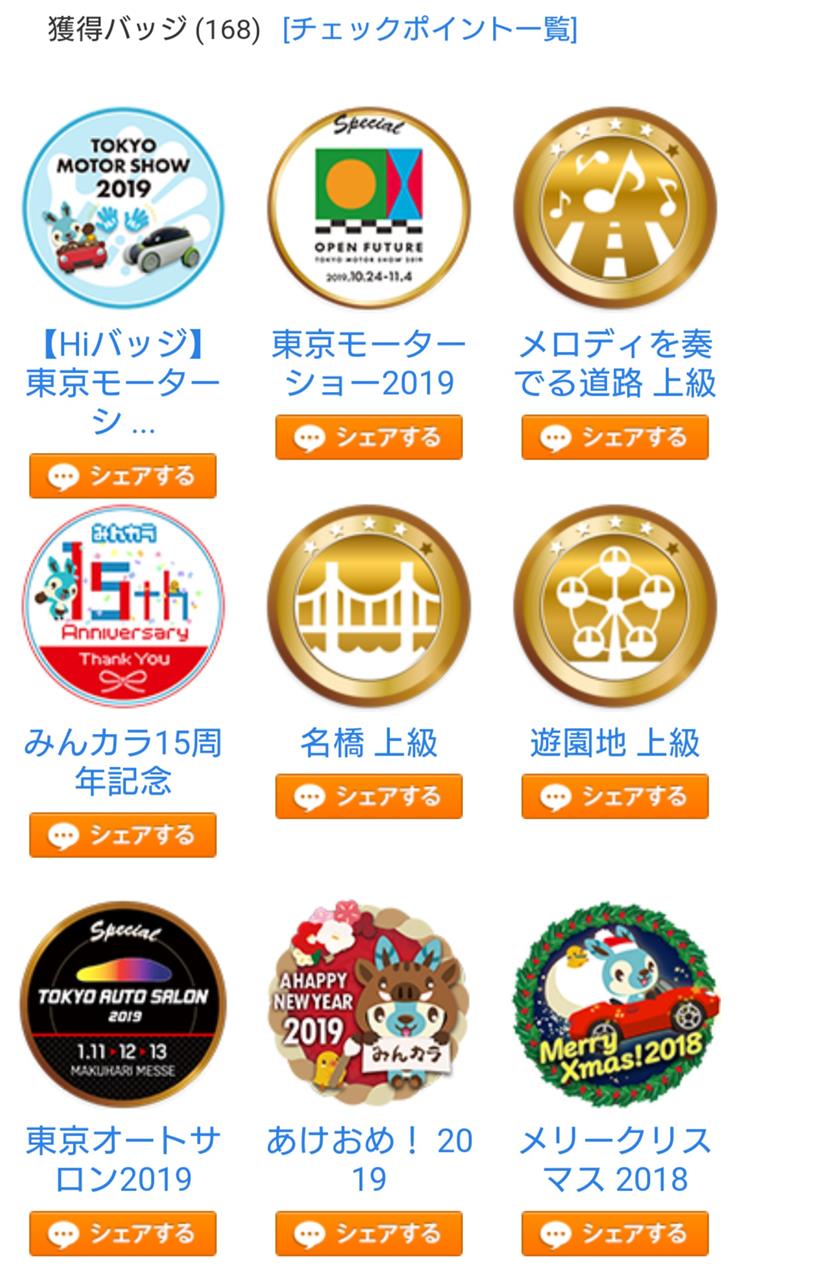Share the 東京モーターショー2019 badge
Screen dimensions: 815x1280
pyautogui.click(x=369, y=438)
